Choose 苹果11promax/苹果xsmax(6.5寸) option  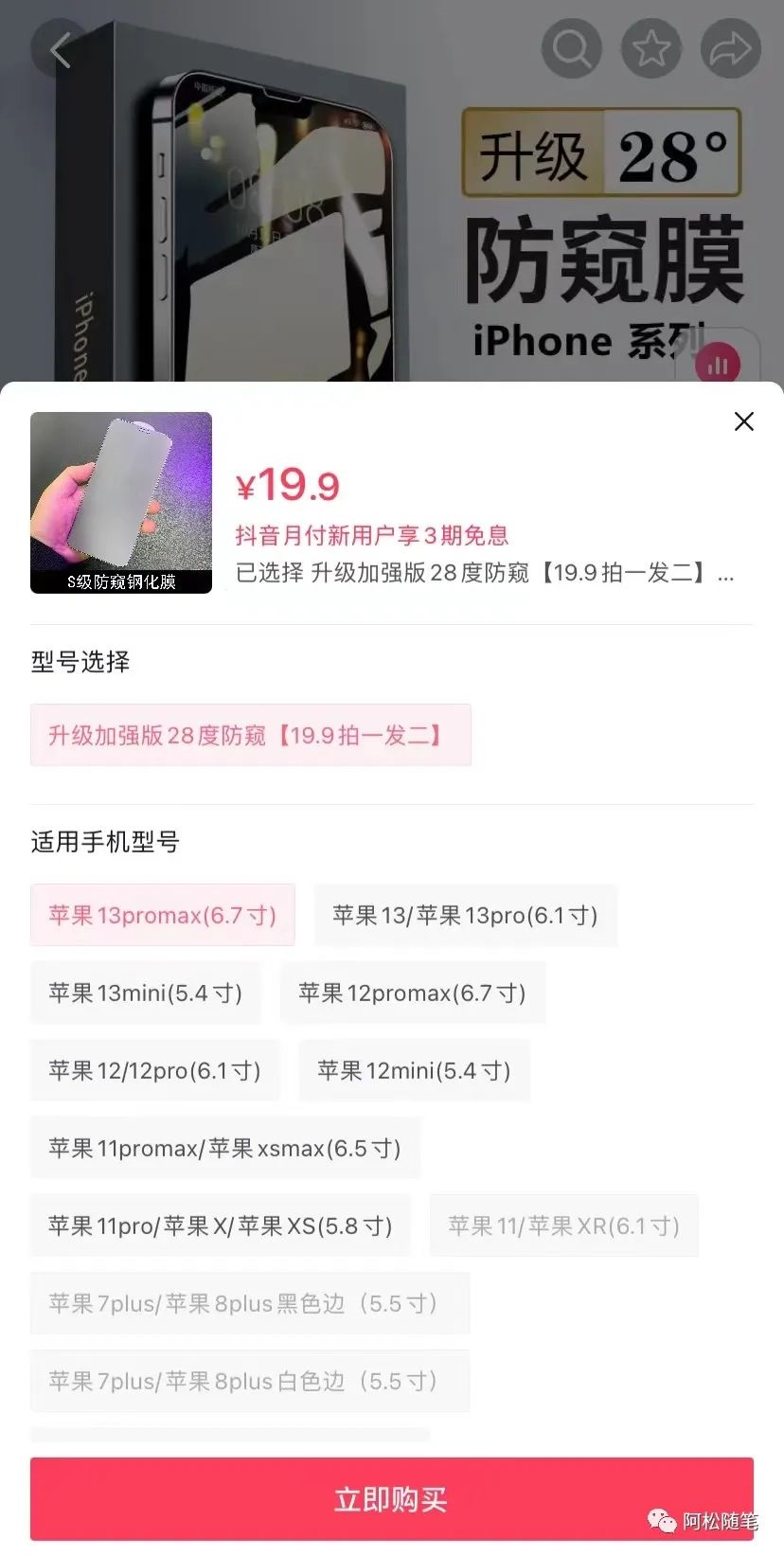(x=225, y=1148)
